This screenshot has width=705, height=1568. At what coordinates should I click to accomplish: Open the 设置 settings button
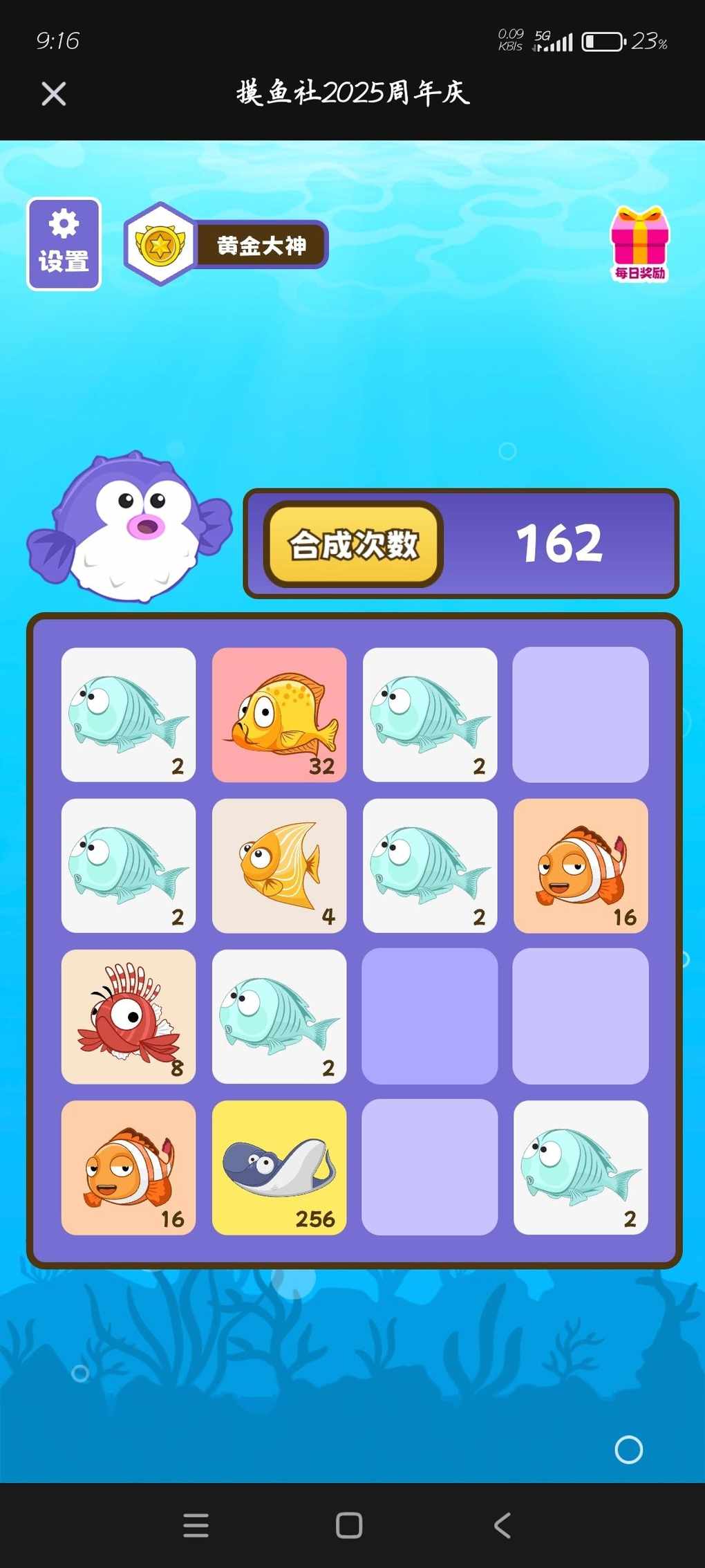pyautogui.click(x=64, y=244)
